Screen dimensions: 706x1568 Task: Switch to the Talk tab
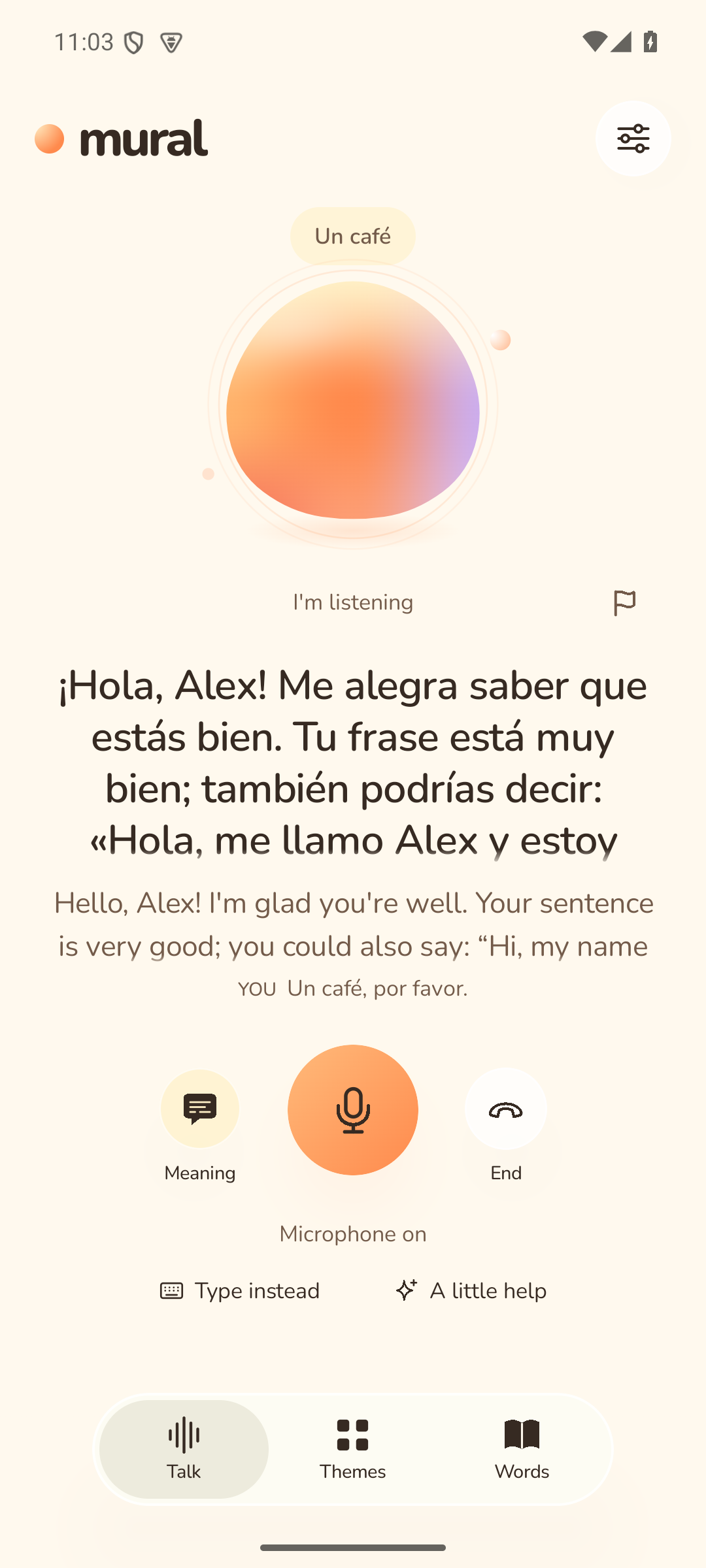coord(184,1449)
